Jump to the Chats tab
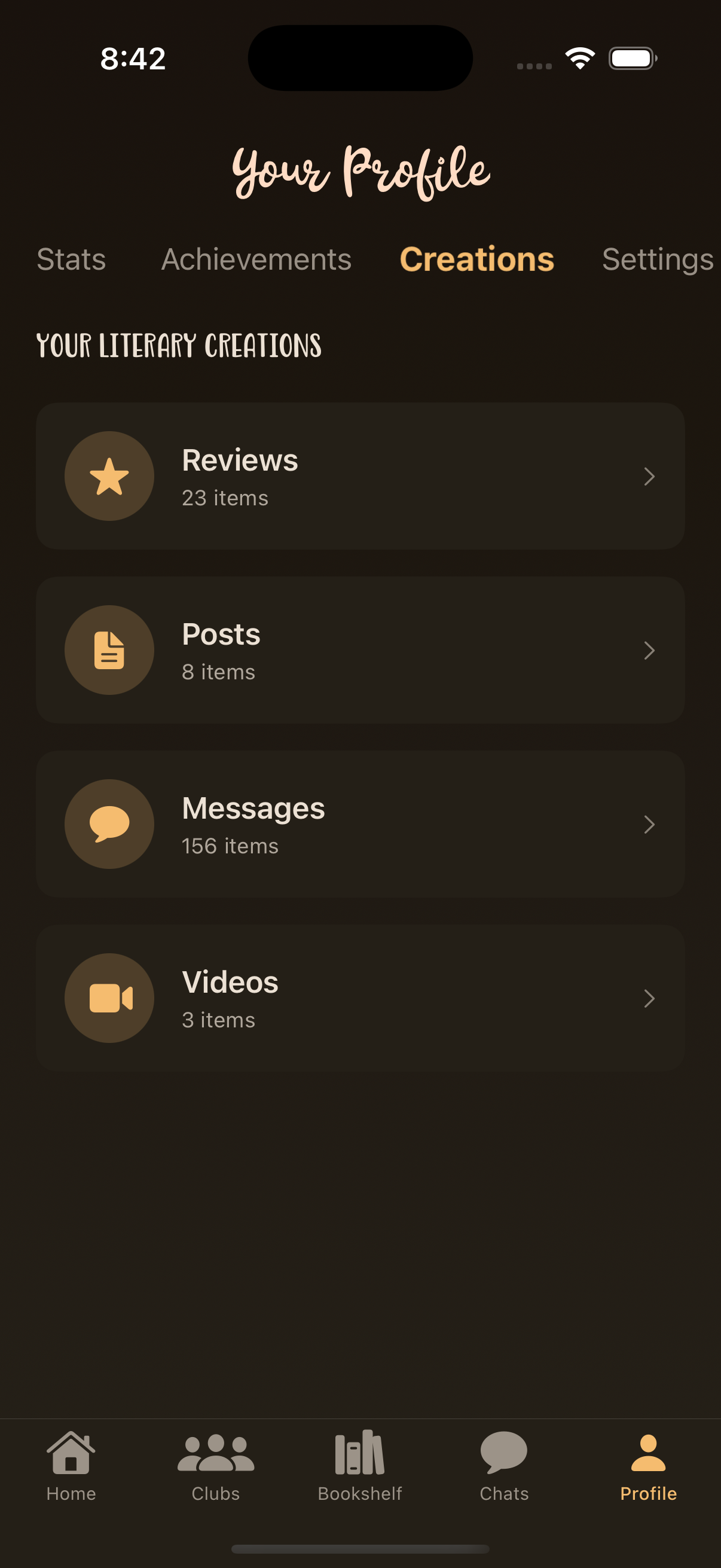Screen dimensions: 721x1568 (504, 1466)
